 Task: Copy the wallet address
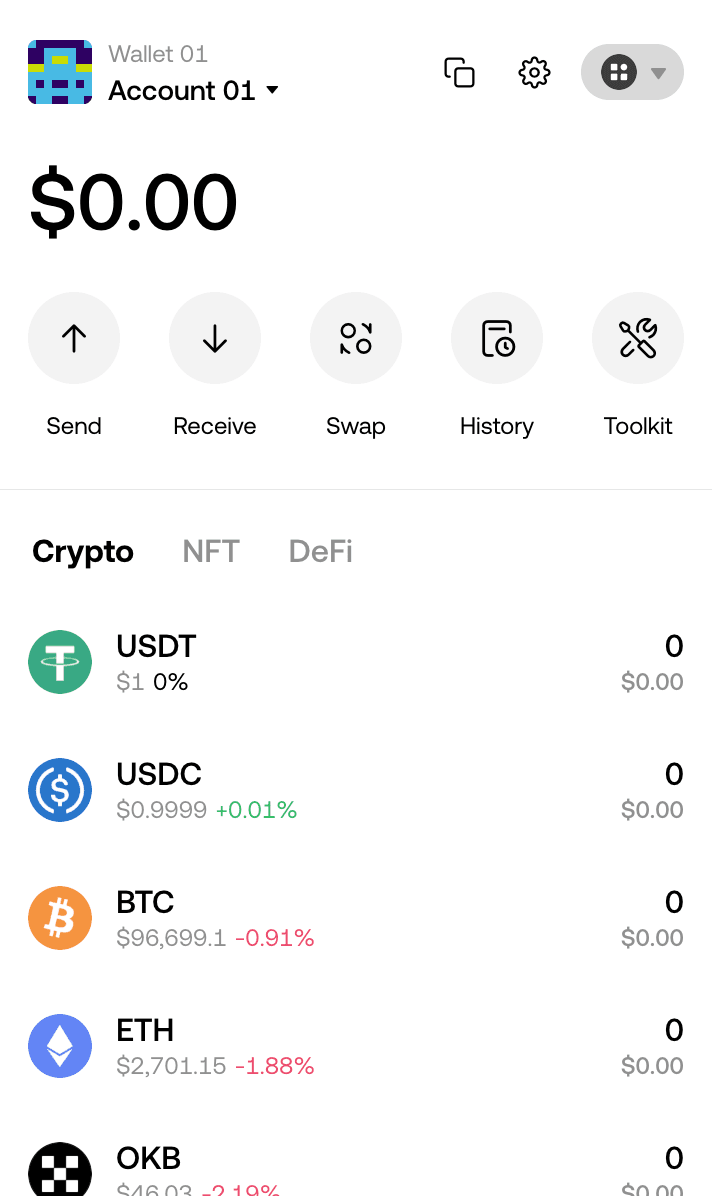coord(459,72)
